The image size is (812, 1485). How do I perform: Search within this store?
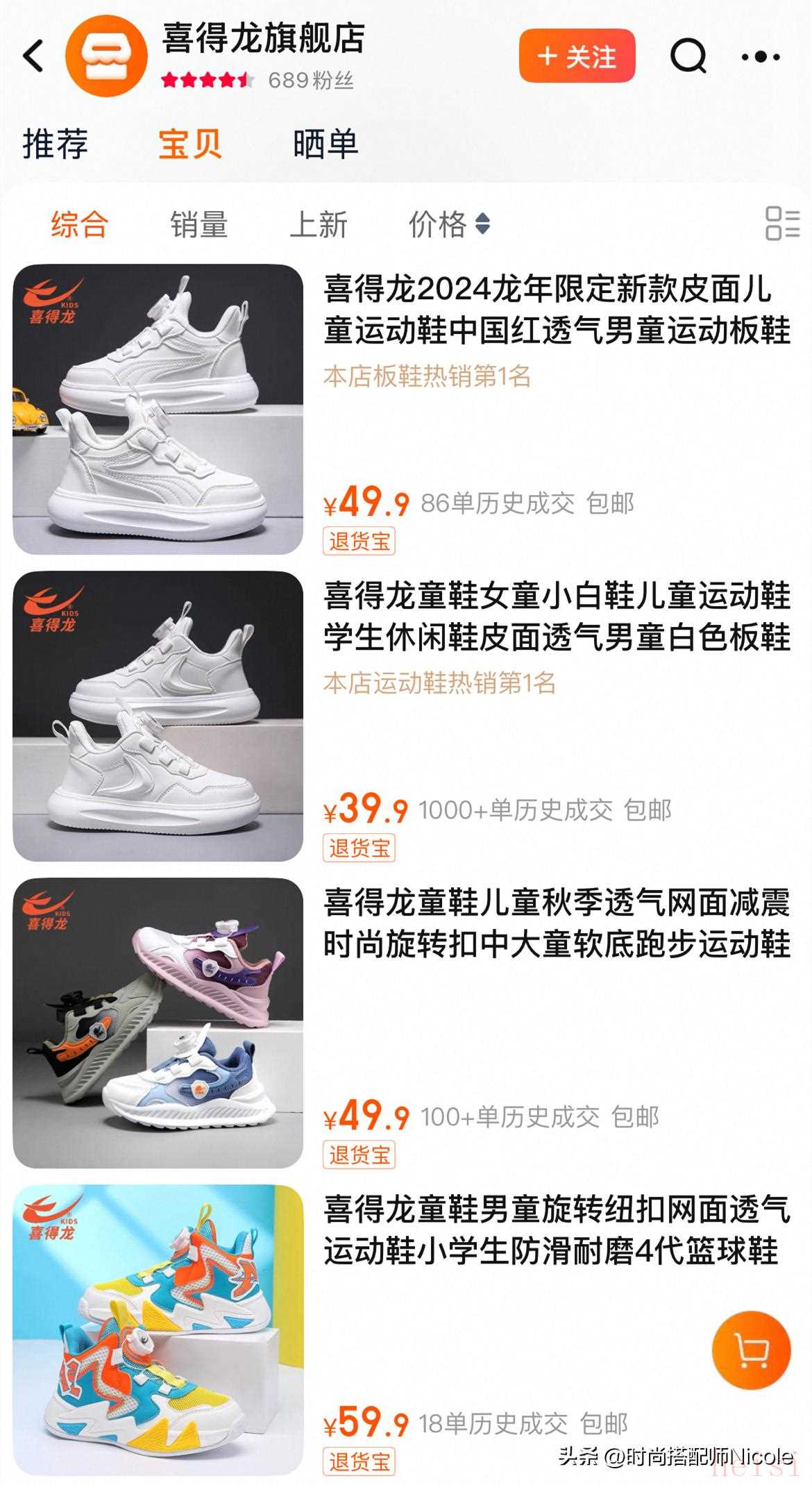pyautogui.click(x=688, y=56)
